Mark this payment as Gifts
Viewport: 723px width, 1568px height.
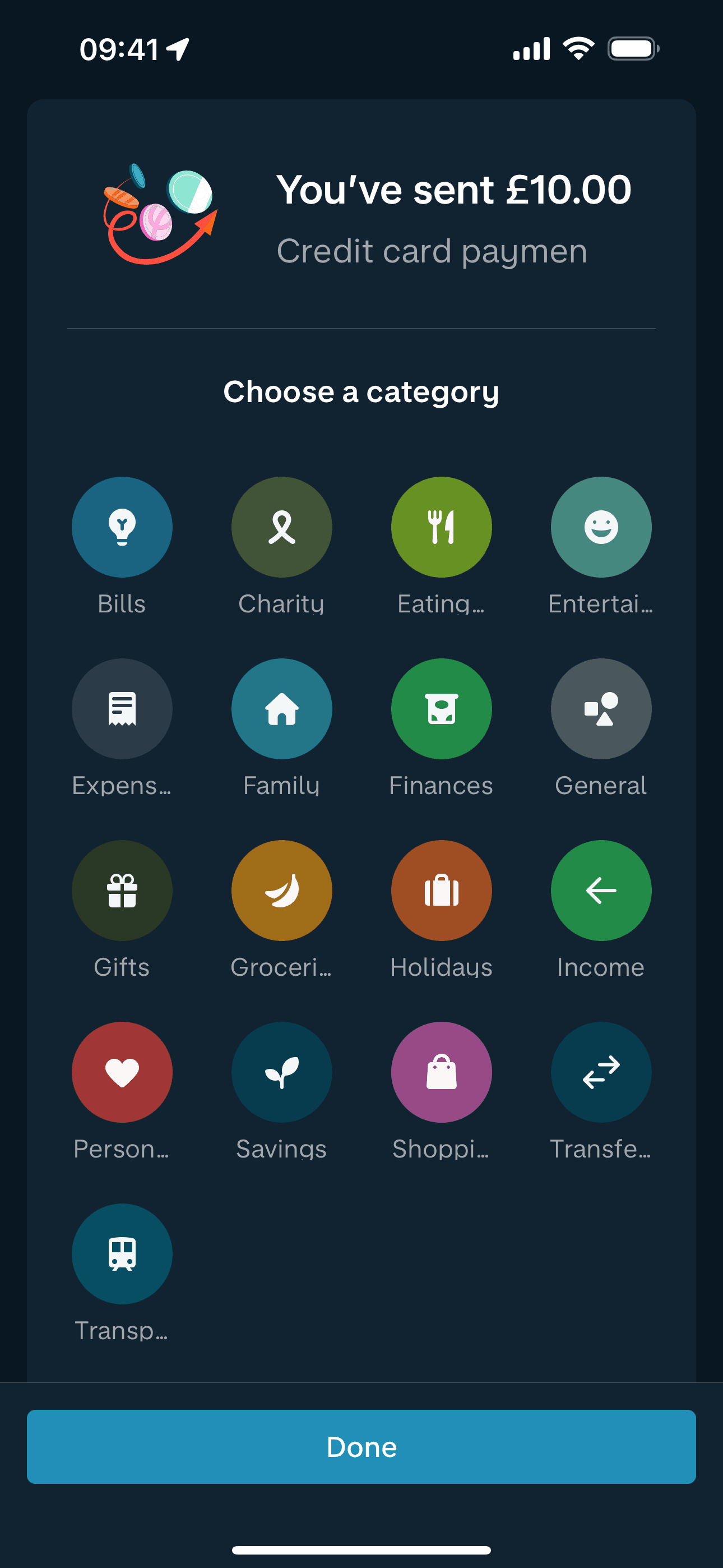(122, 891)
